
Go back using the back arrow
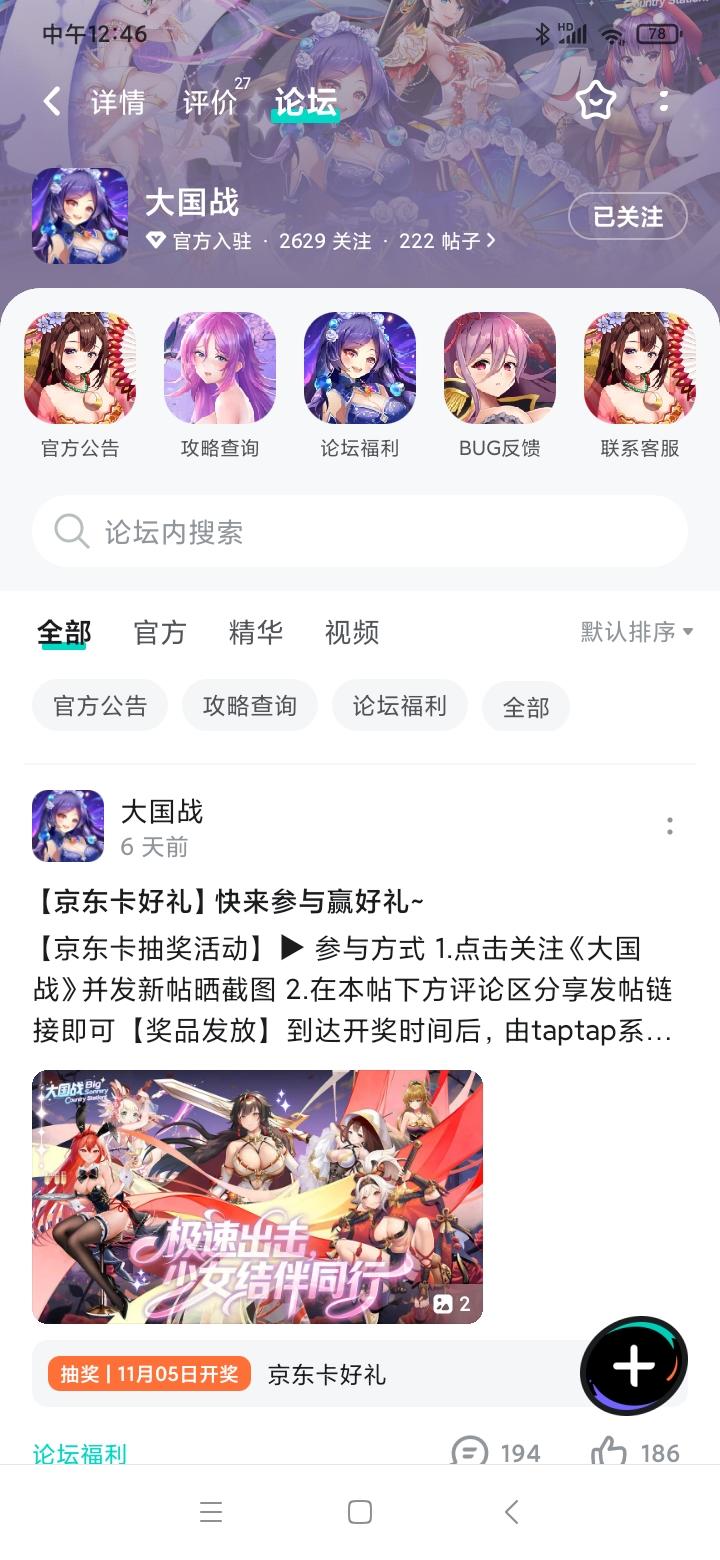click(50, 101)
